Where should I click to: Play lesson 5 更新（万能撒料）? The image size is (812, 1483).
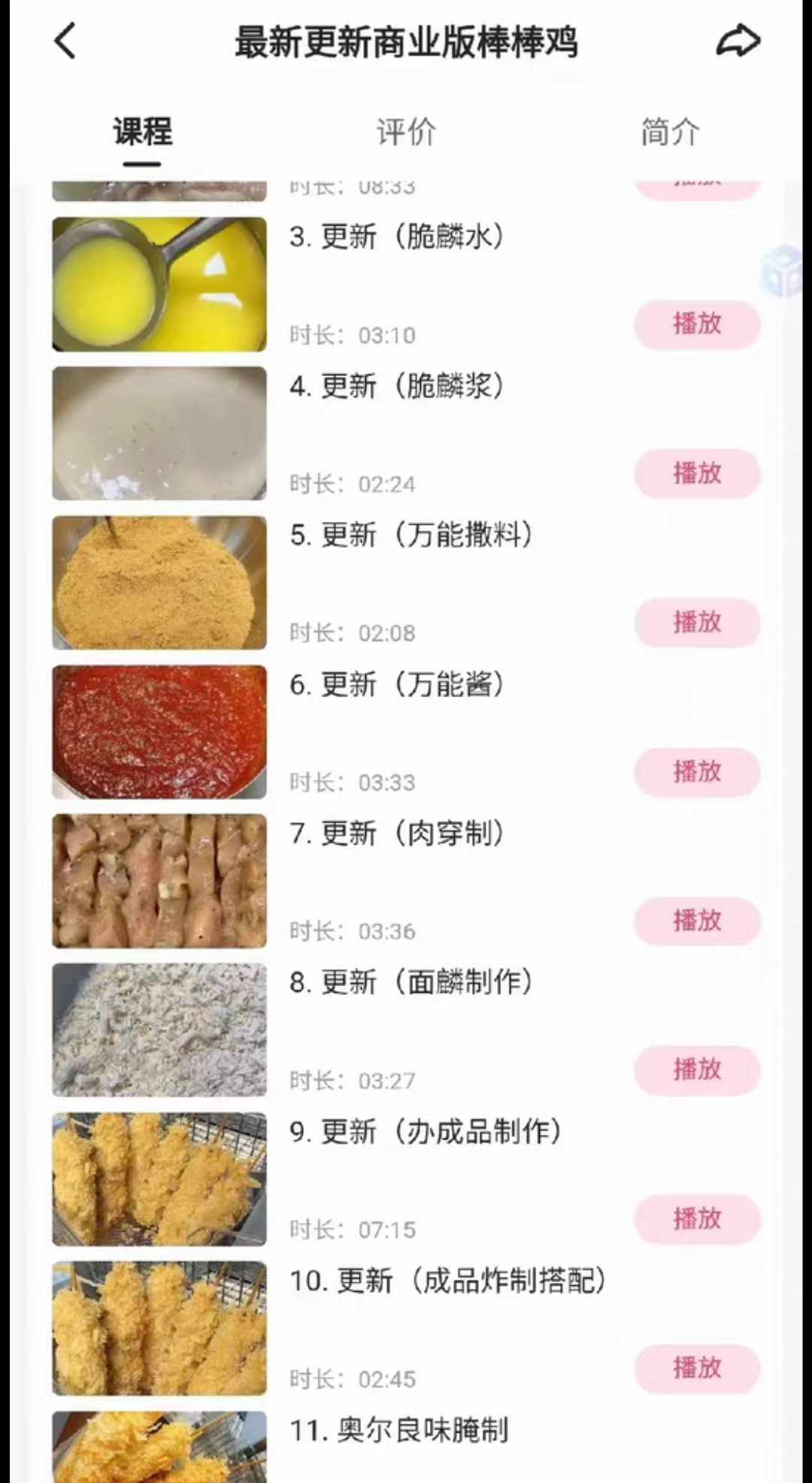[696, 623]
